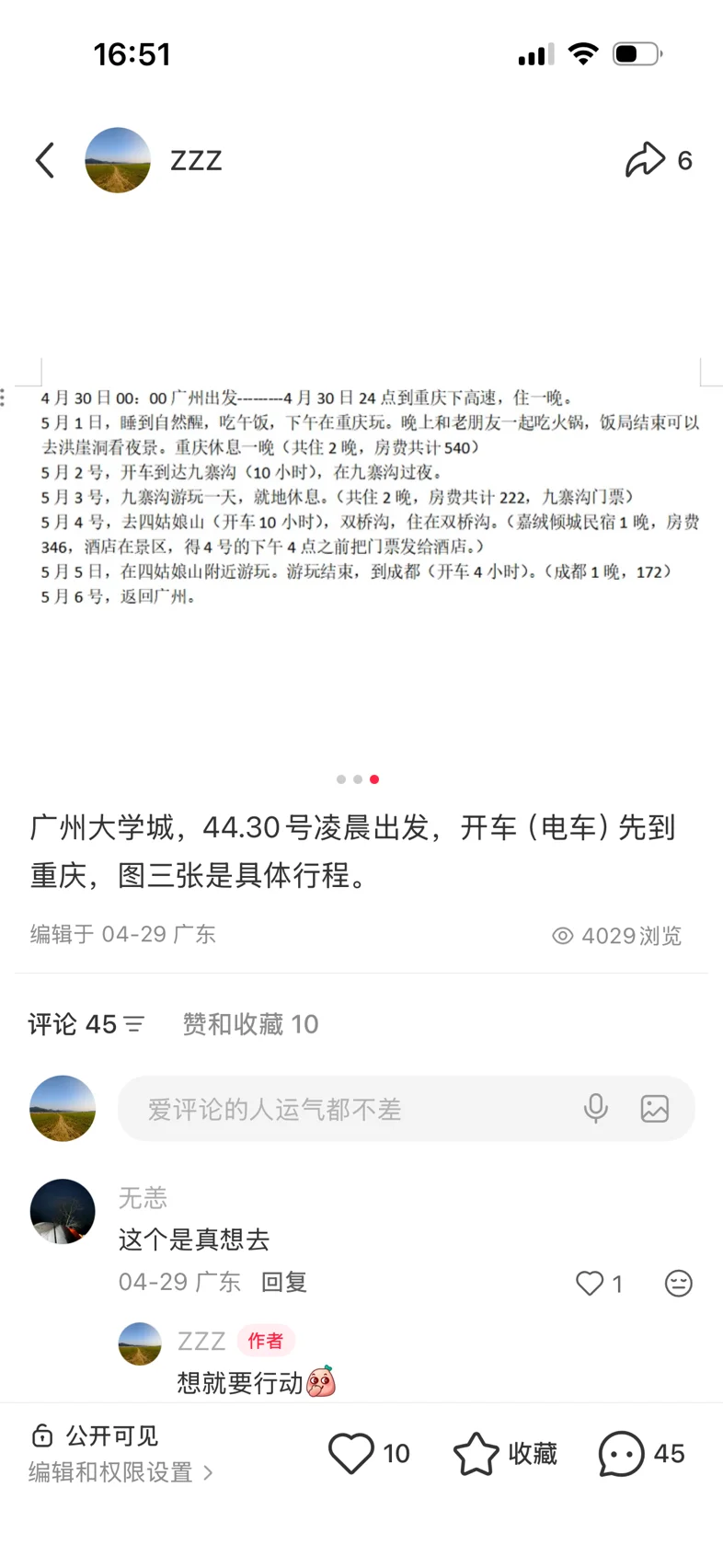The height and width of the screenshot is (1568, 723).
Task: Open the comments bubble showing 45
Action: pos(622,1454)
